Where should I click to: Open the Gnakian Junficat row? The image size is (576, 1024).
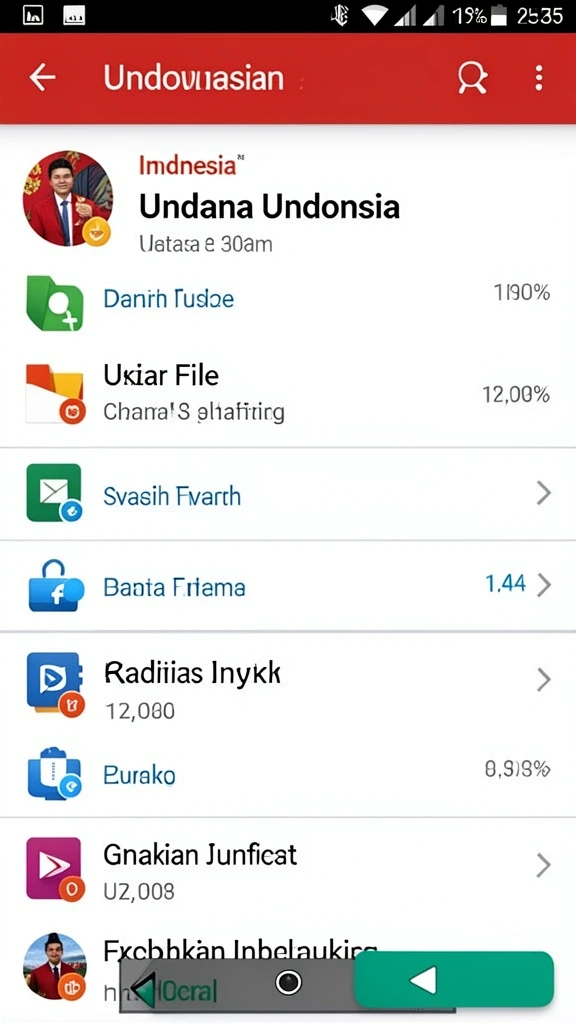click(288, 869)
